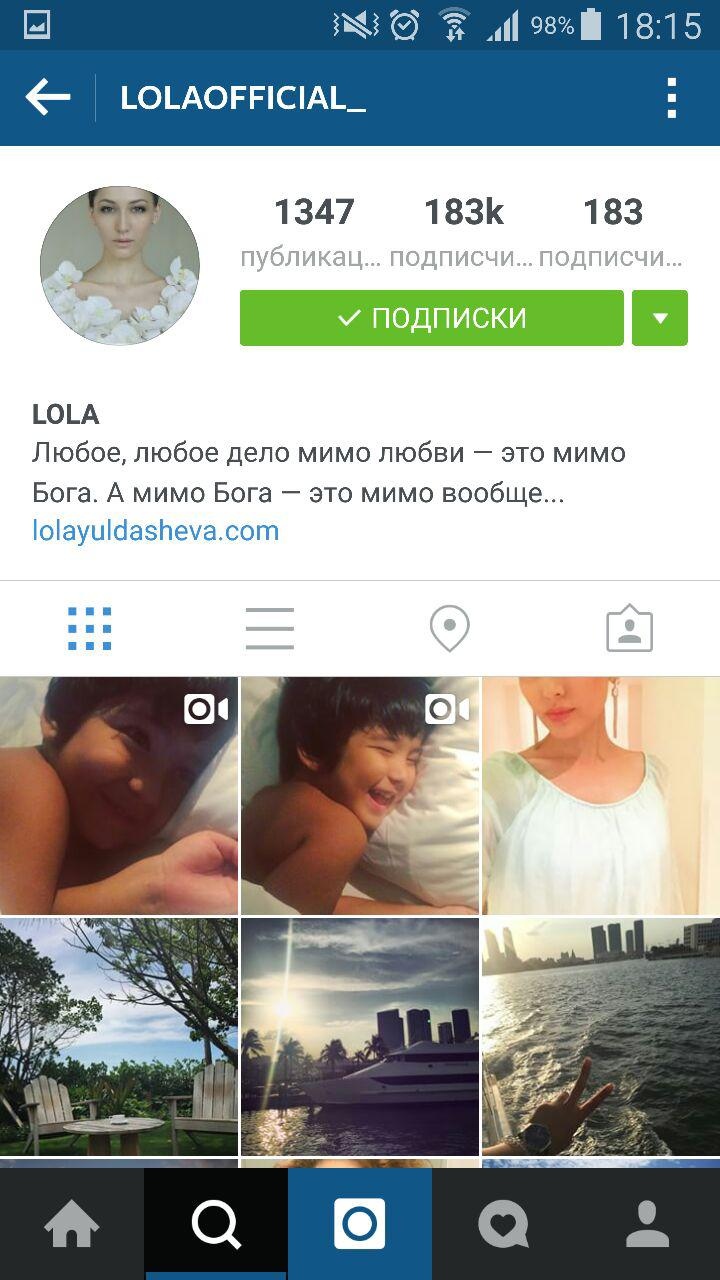The height and width of the screenshot is (1280, 720).
Task: Show the tagged photos tab
Action: [x=629, y=629]
